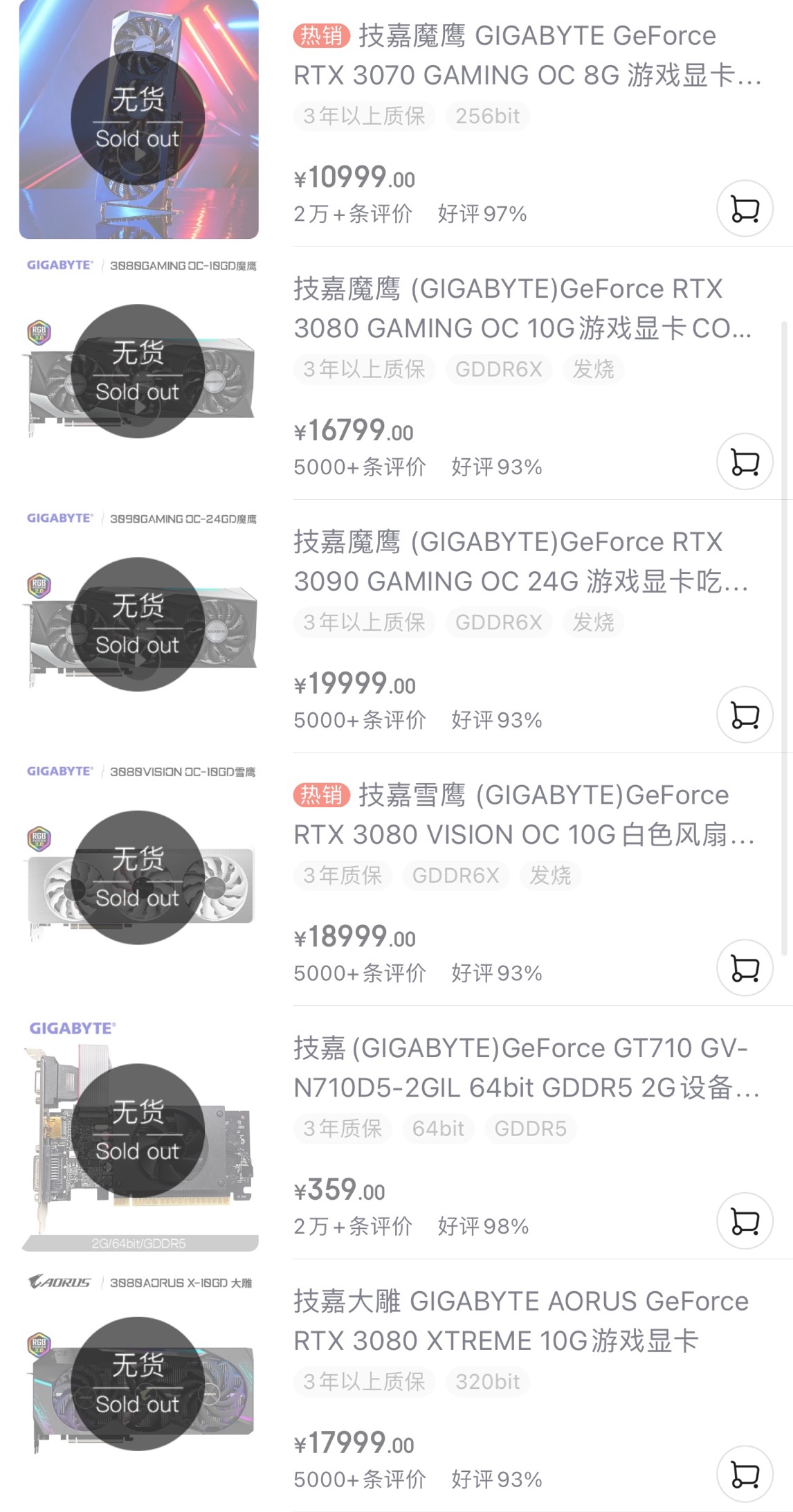Open the RTX 3080 VISION OC 10G listing
Viewport: 793px width, 1512px height.
pos(523,815)
